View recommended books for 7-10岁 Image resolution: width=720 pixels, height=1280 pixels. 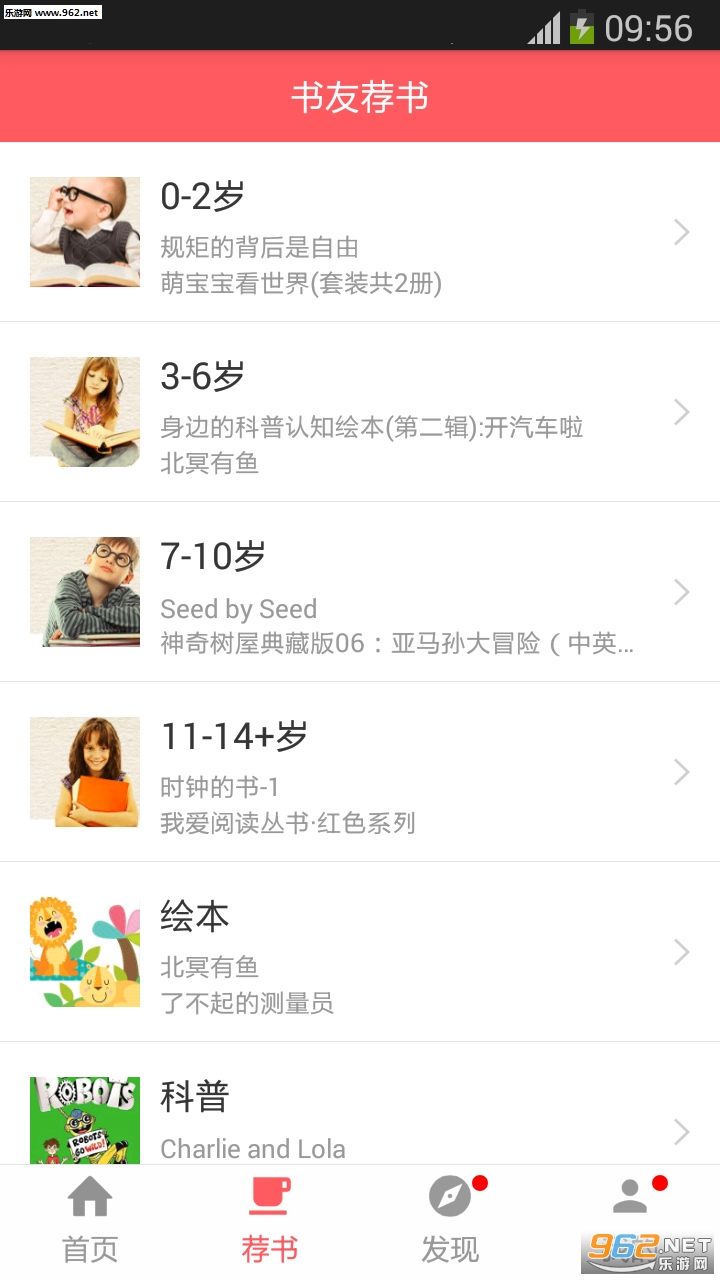click(x=360, y=592)
